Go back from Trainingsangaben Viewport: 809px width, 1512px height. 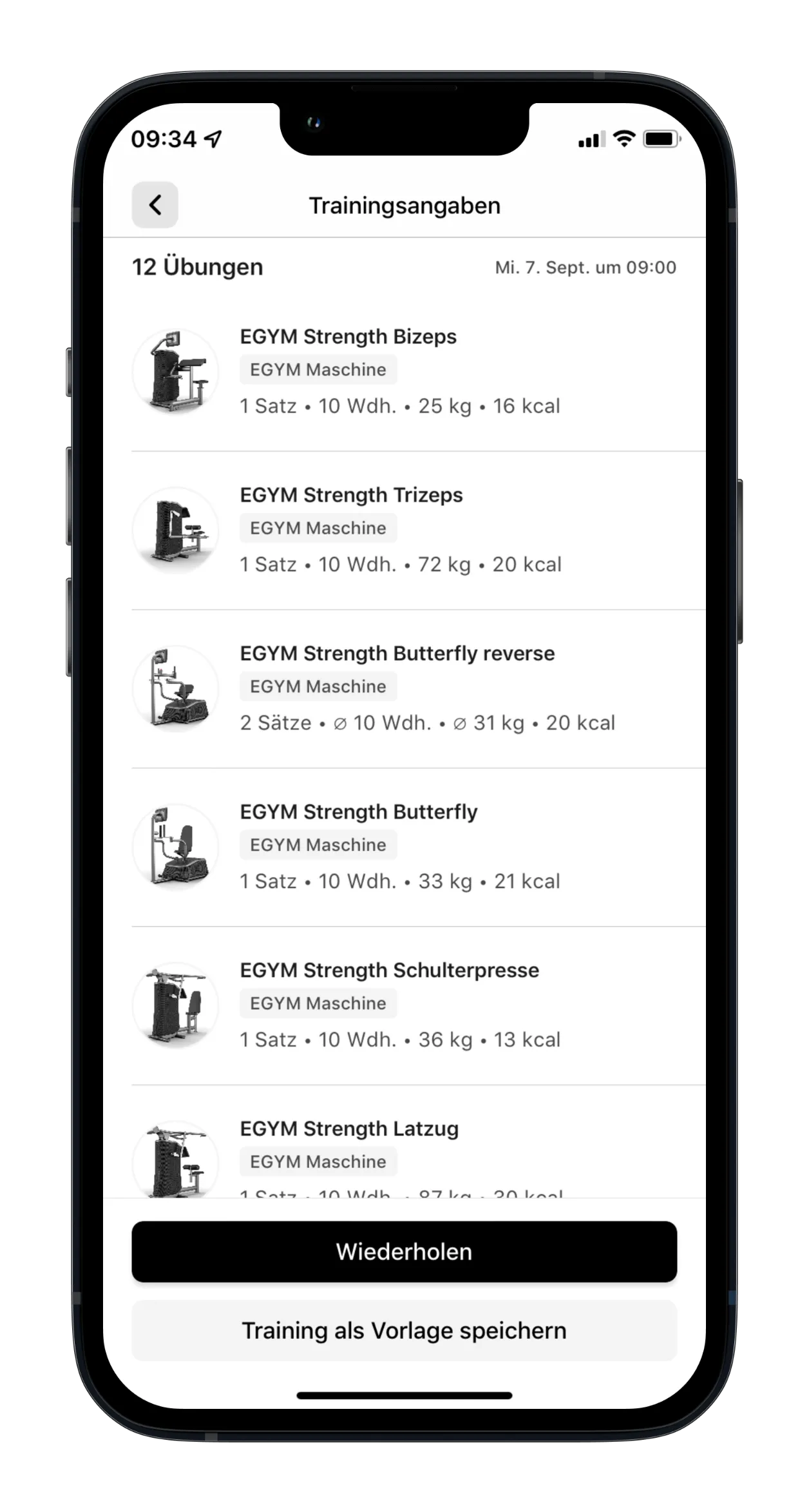point(155,205)
